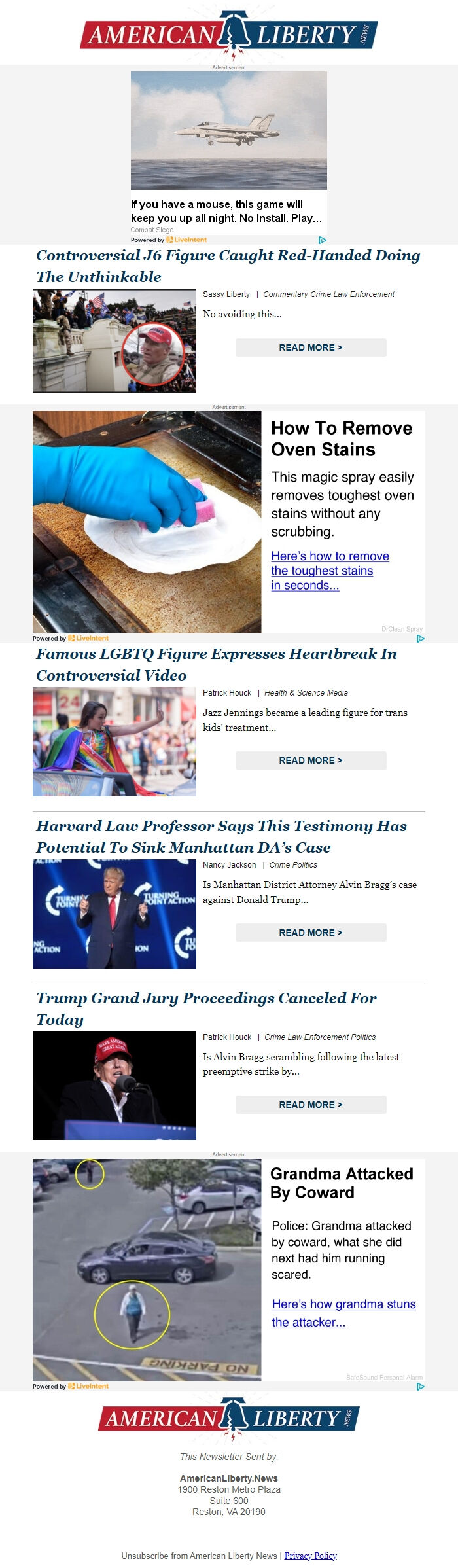Open the Turning Point Action Trump image
458x1568 pixels.
click(x=114, y=914)
